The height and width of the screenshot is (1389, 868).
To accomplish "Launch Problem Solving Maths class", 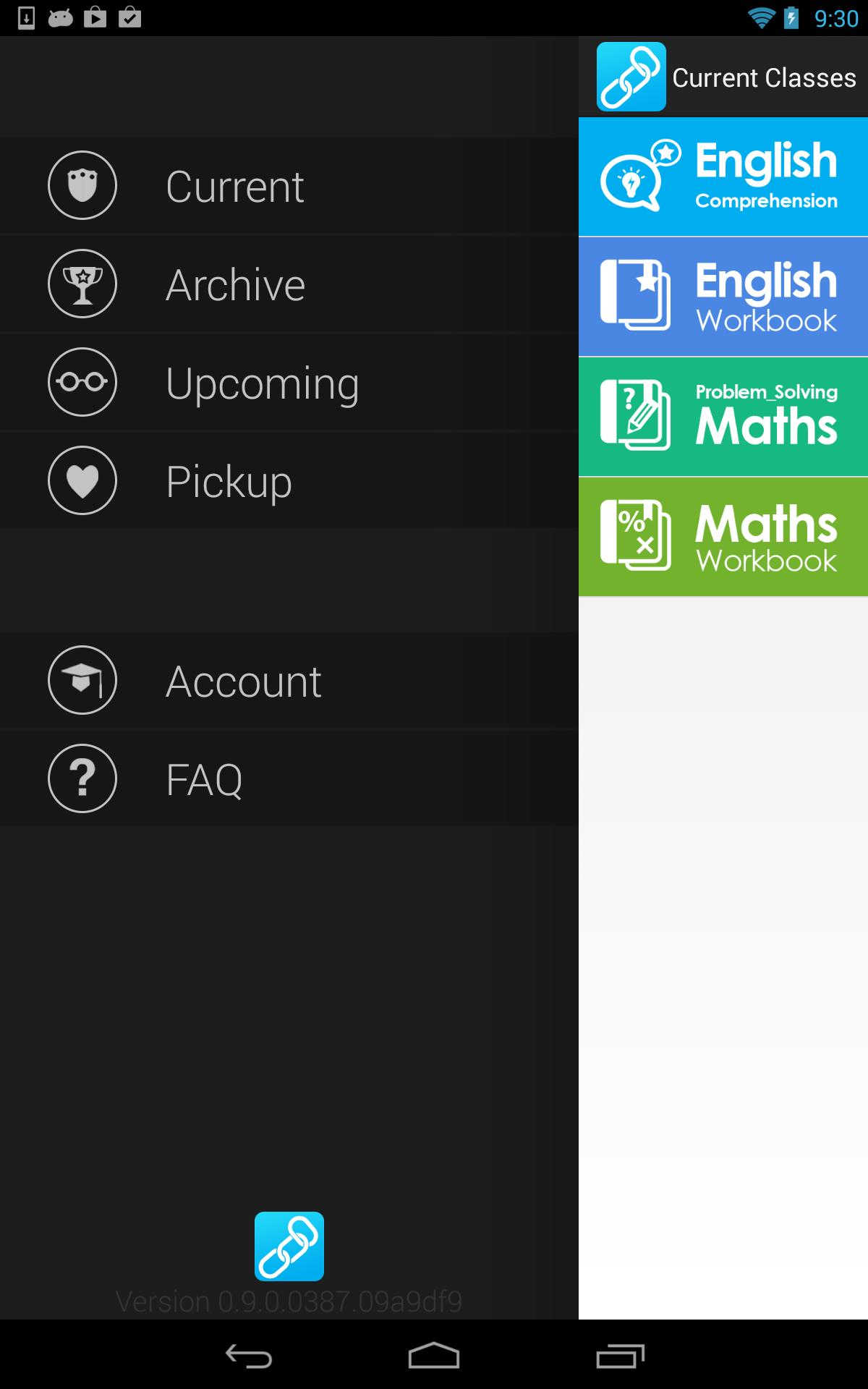I will pyautogui.click(x=723, y=417).
